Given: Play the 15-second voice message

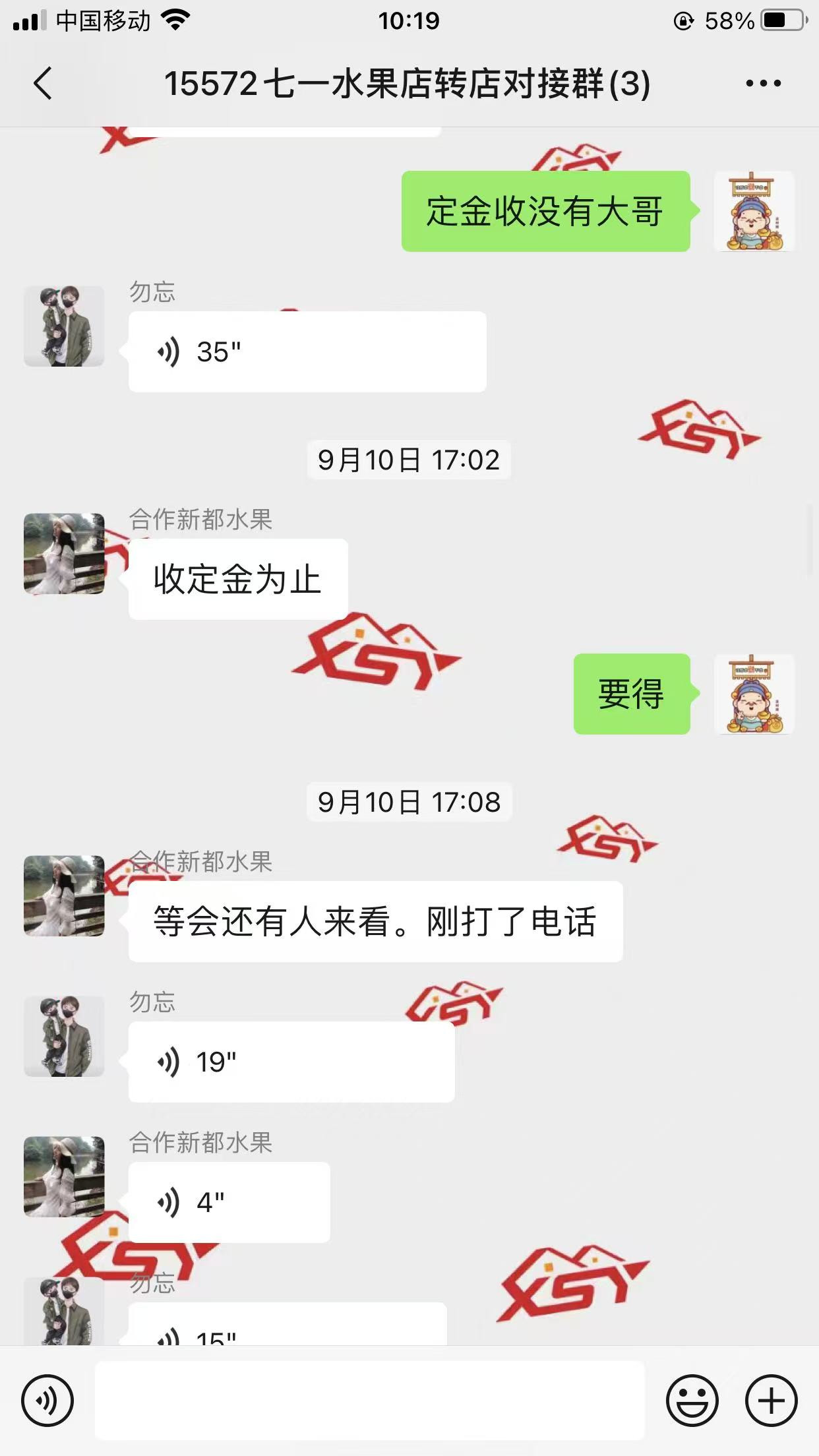Looking at the screenshot, I should [x=288, y=1327].
